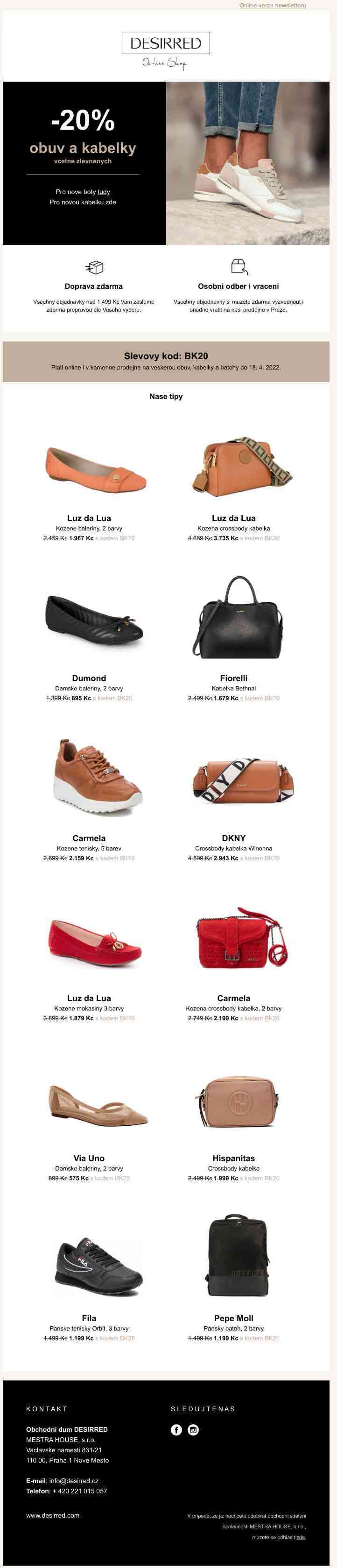Image resolution: width=337 pixels, height=1568 pixels.
Task: Open the DESIRRED Facebook page
Action: pos(176,1430)
